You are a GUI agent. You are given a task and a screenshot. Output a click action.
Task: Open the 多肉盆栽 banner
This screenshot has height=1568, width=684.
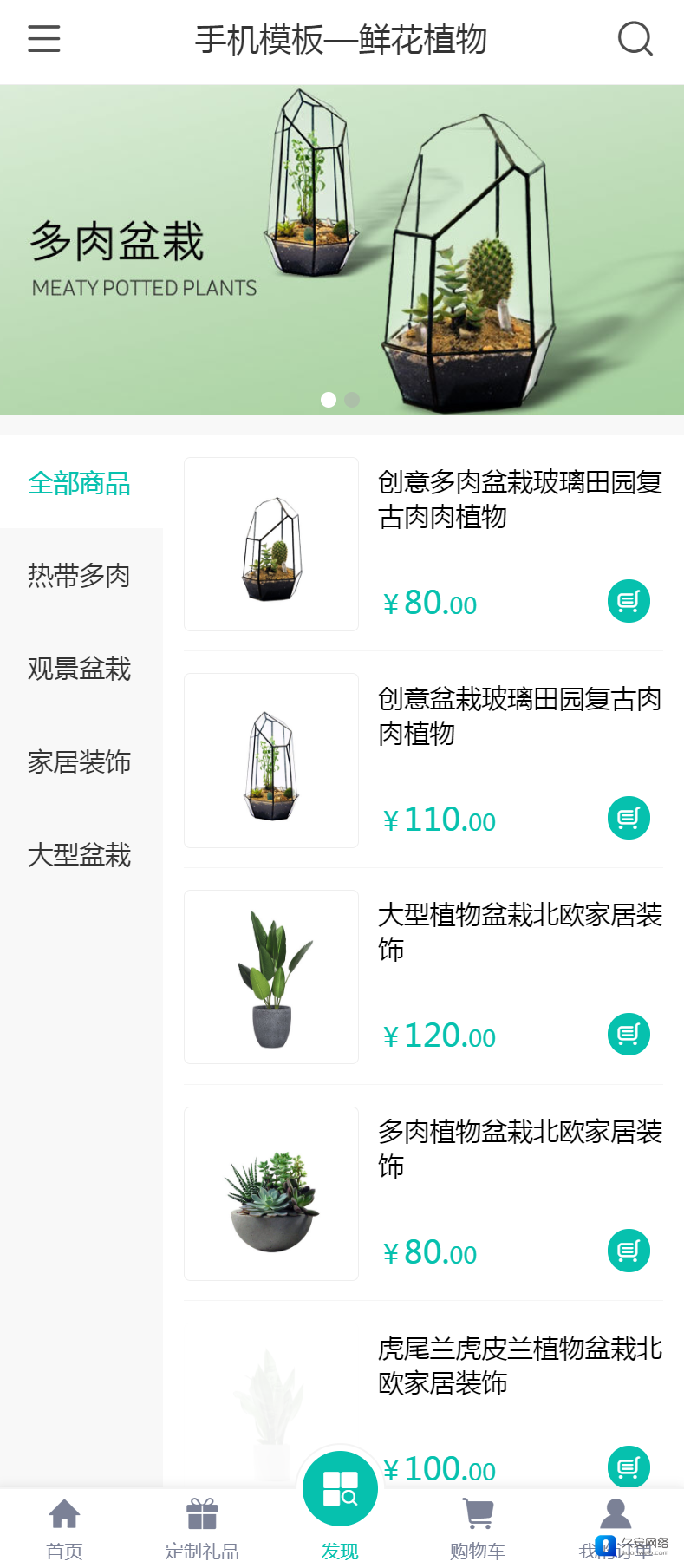(342, 250)
